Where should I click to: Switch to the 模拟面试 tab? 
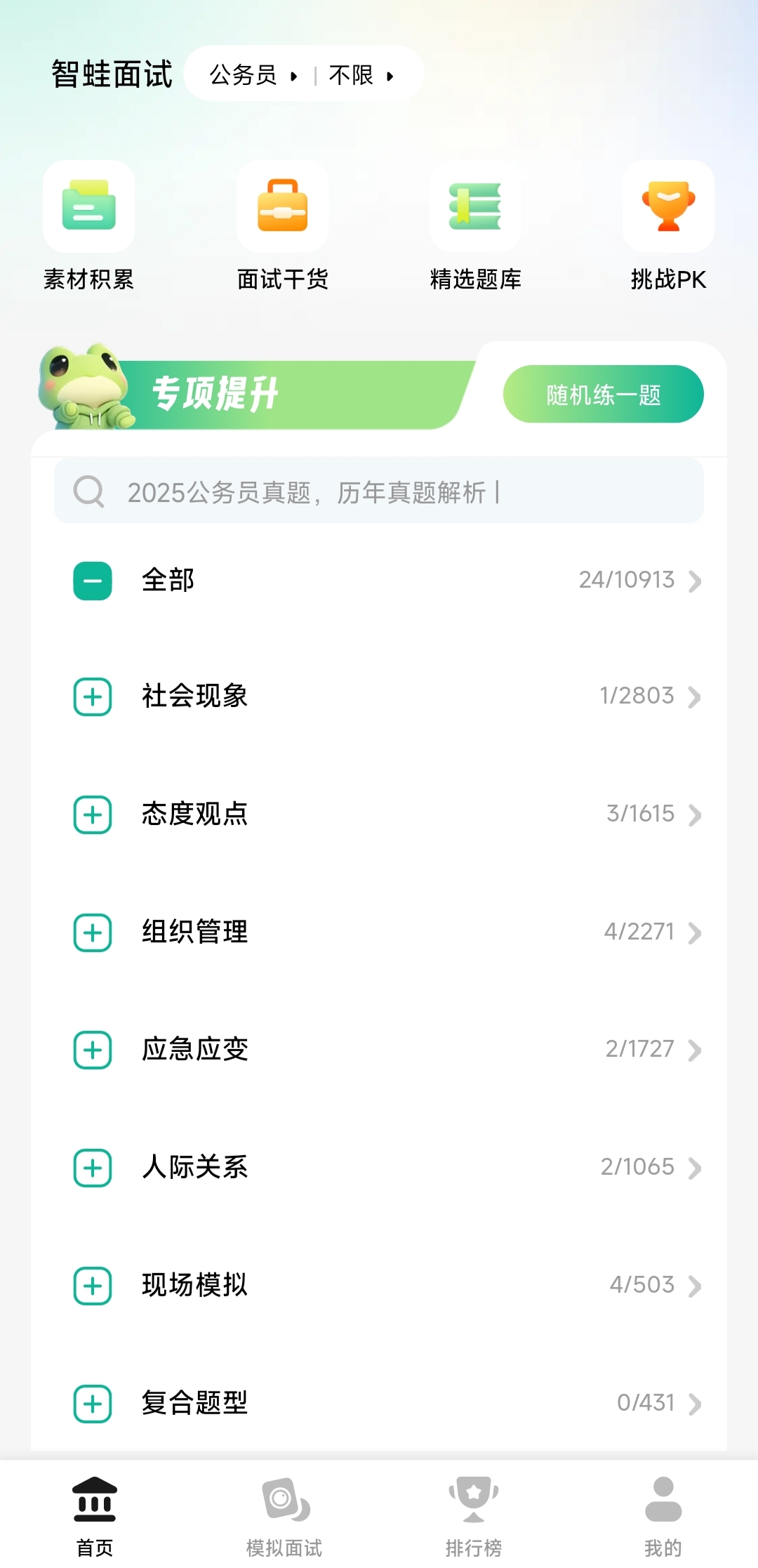point(284,1517)
